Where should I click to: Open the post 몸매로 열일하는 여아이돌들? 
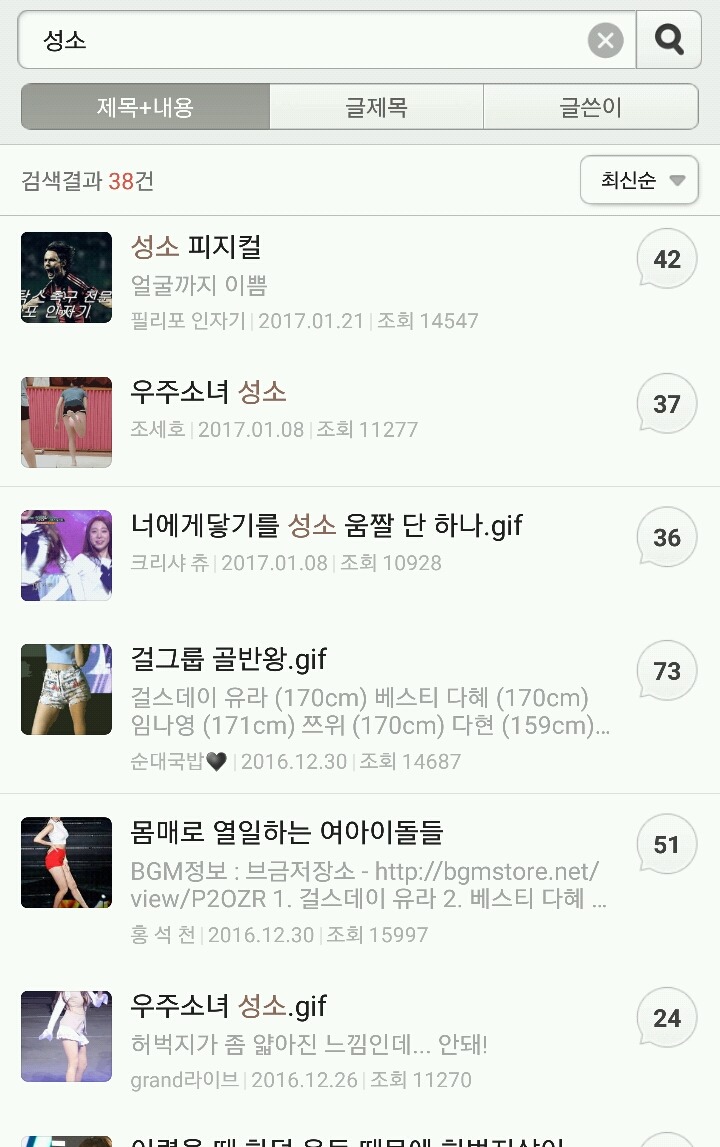coord(286,832)
